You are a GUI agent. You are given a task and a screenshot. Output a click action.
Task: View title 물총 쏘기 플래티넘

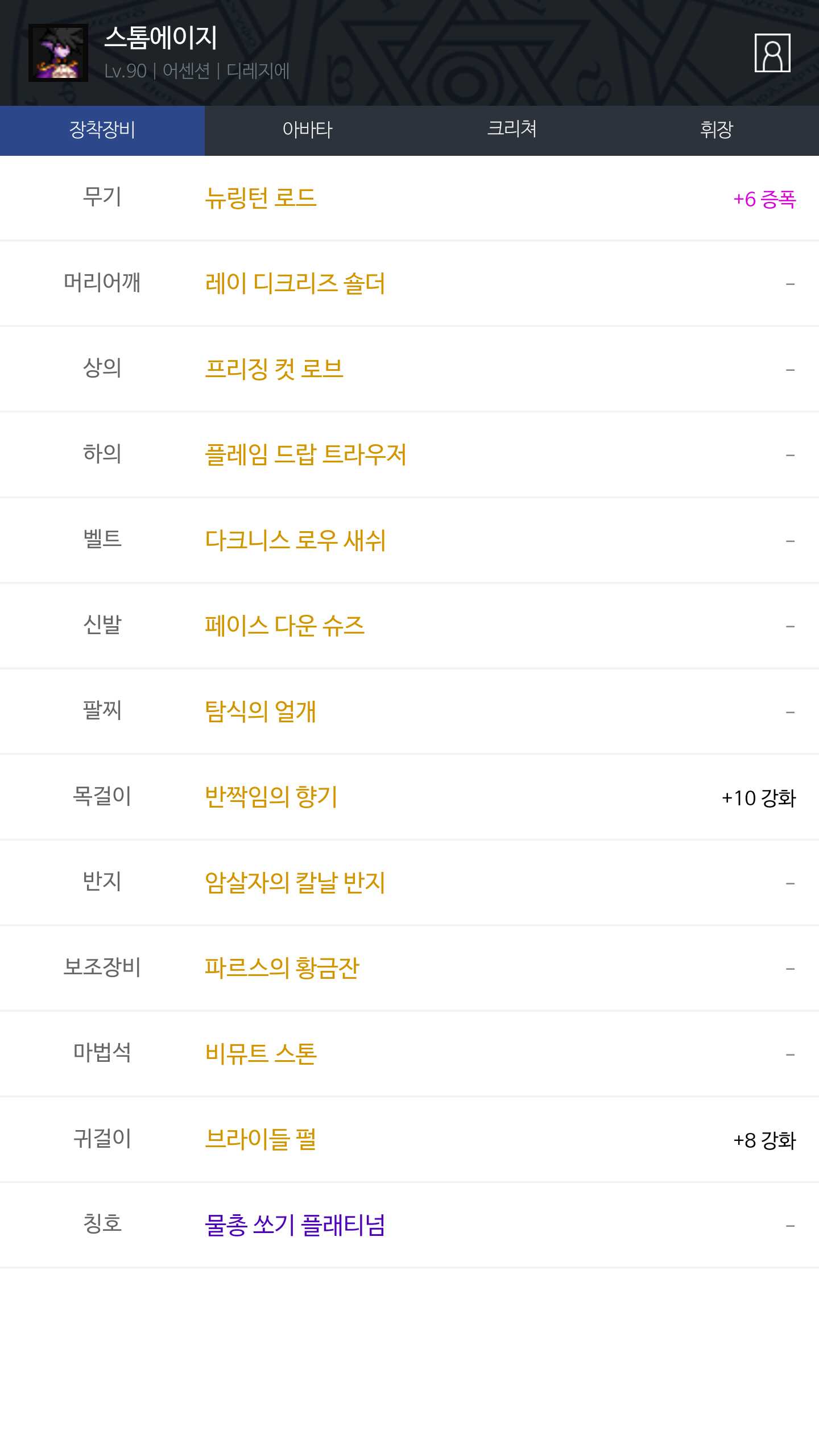coord(295,1225)
